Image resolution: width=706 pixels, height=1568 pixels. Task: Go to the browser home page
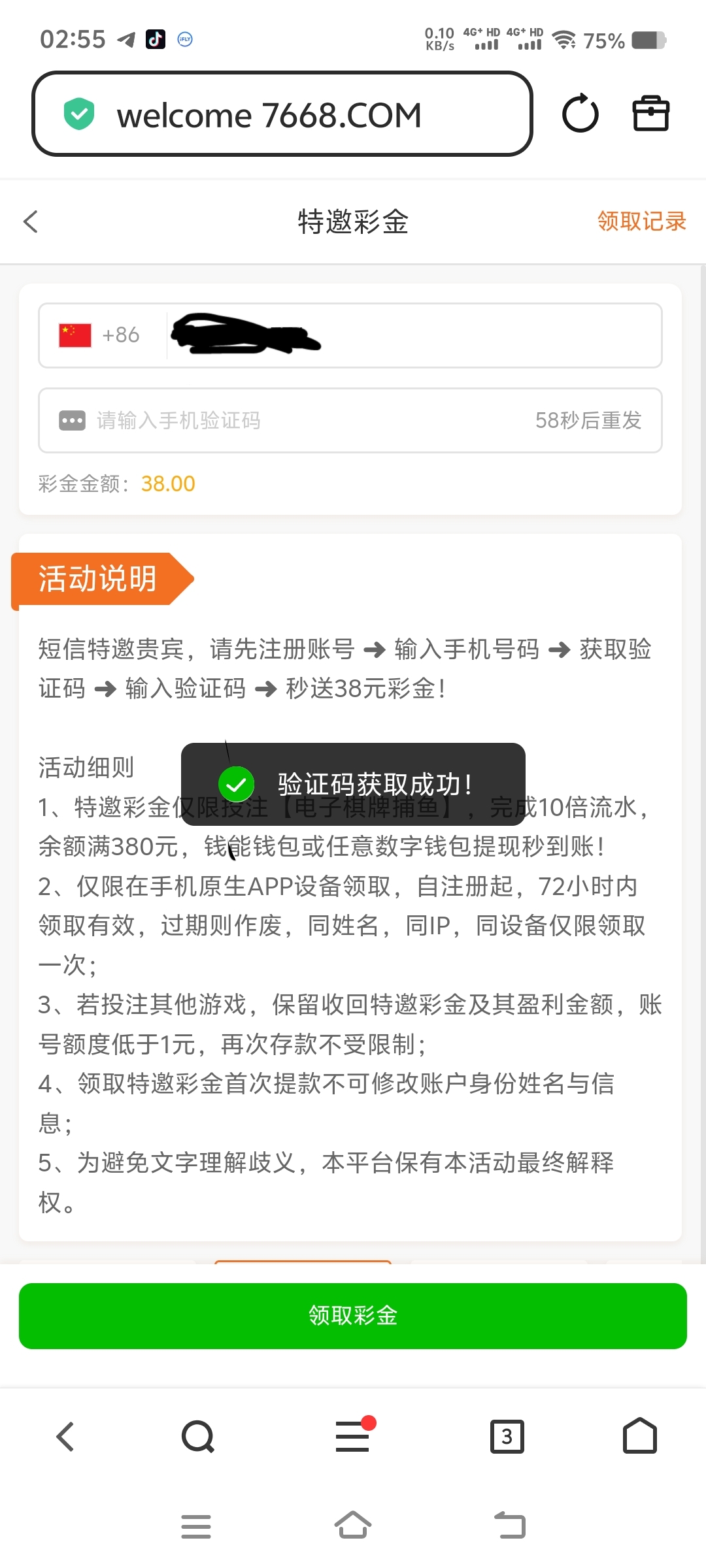click(639, 1437)
